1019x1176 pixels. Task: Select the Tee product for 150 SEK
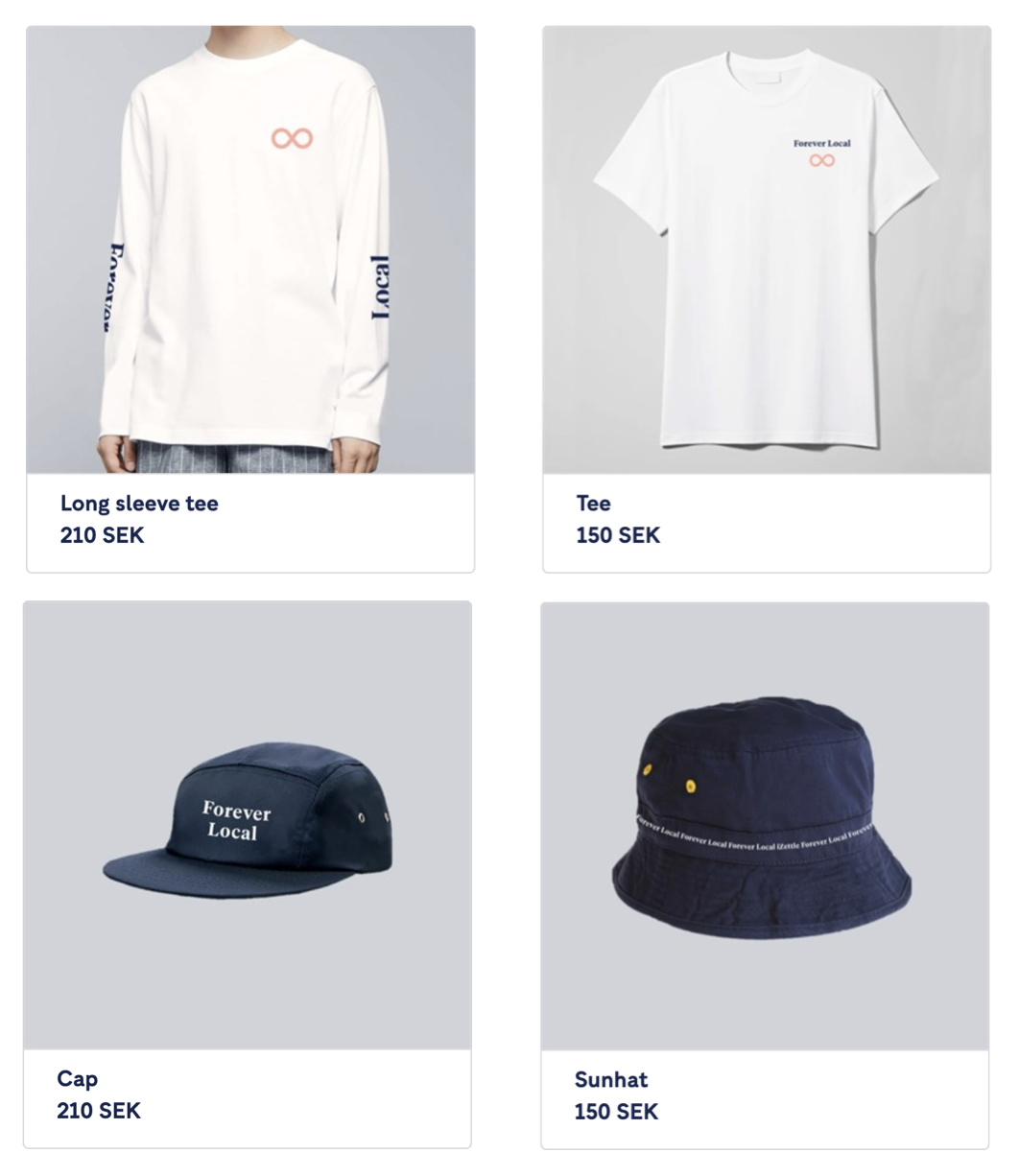coord(766,297)
